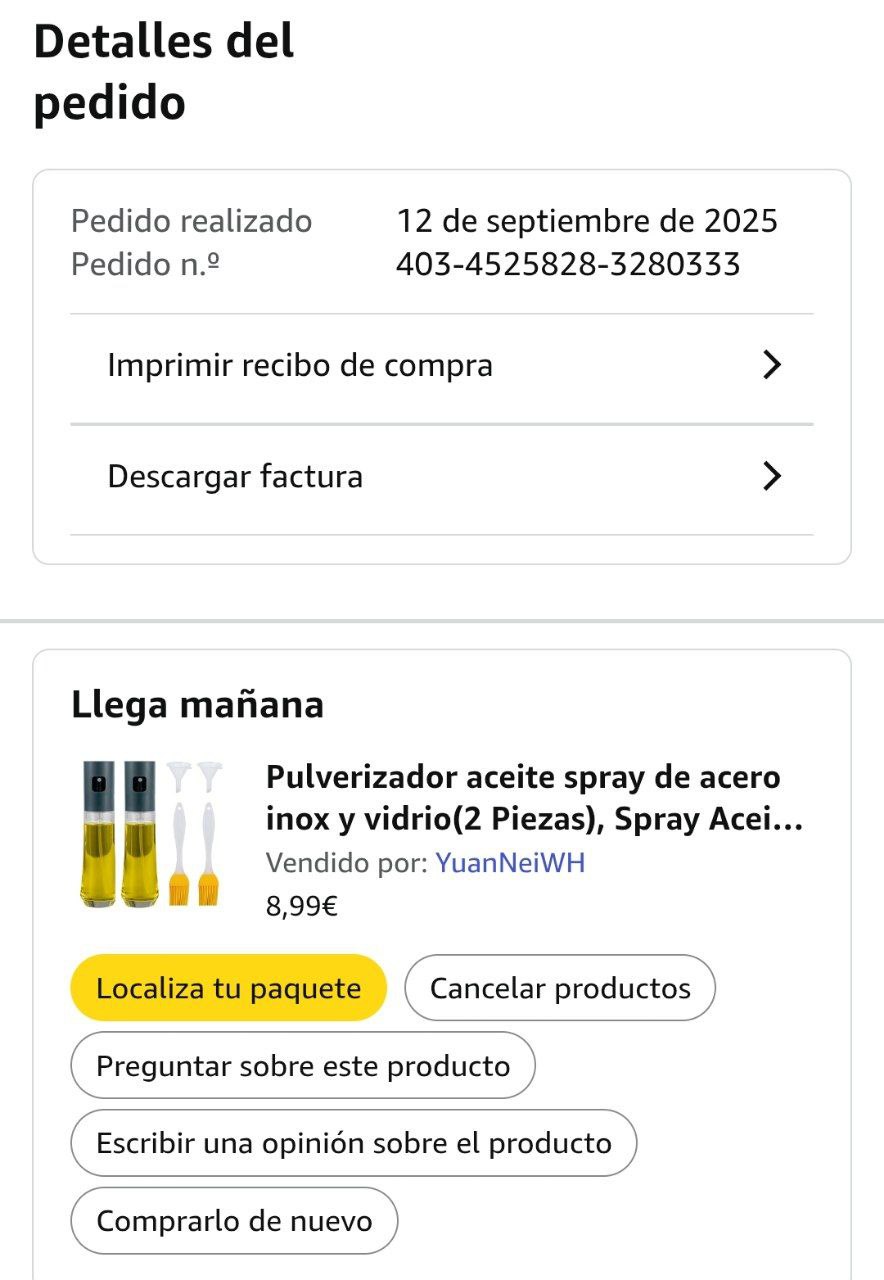Select Cancelar productos
The image size is (884, 1280).
pos(560,988)
